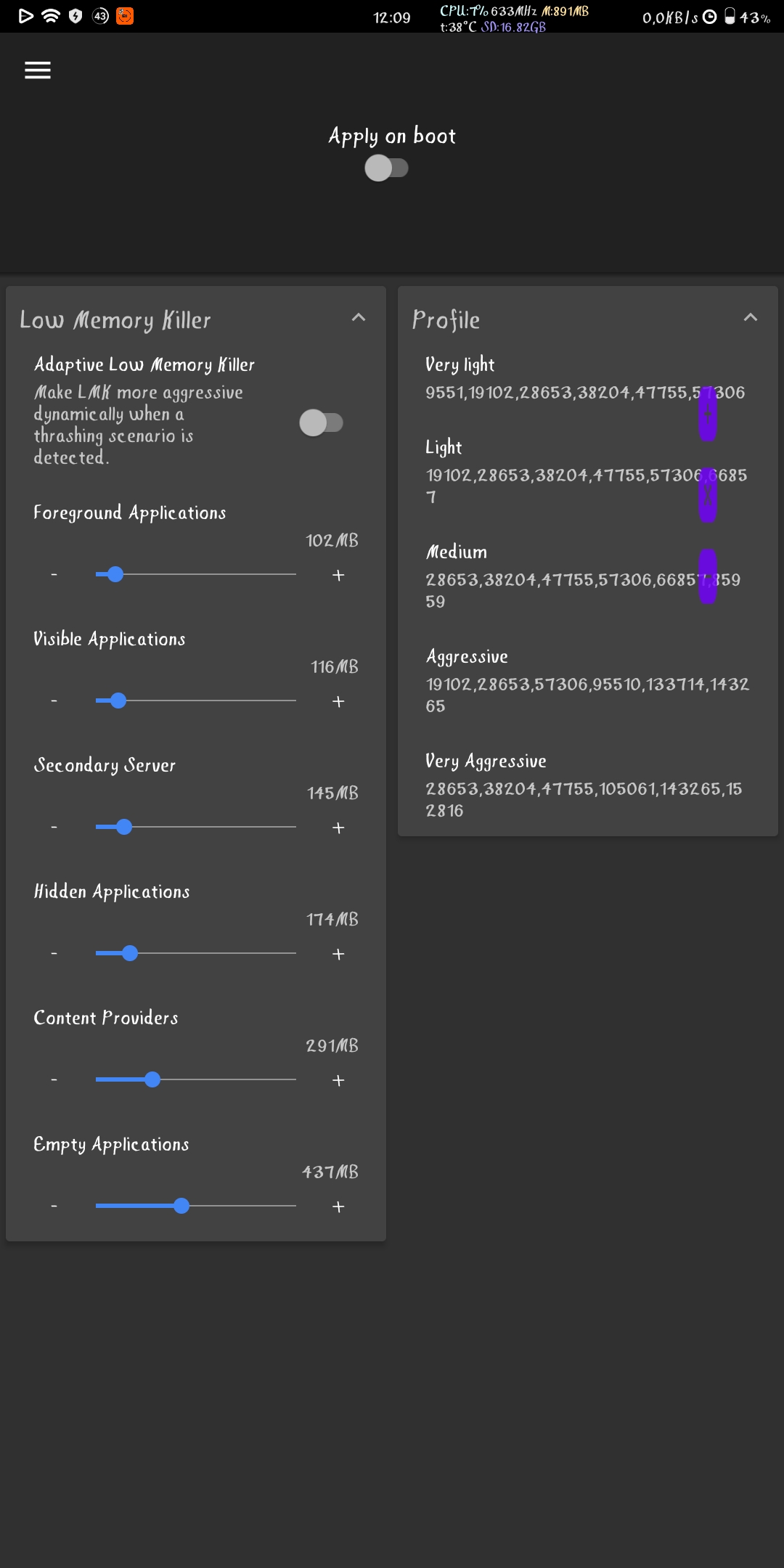This screenshot has width=784, height=1568.
Task: Tap the Secondary Server slider track
Action: (196, 827)
